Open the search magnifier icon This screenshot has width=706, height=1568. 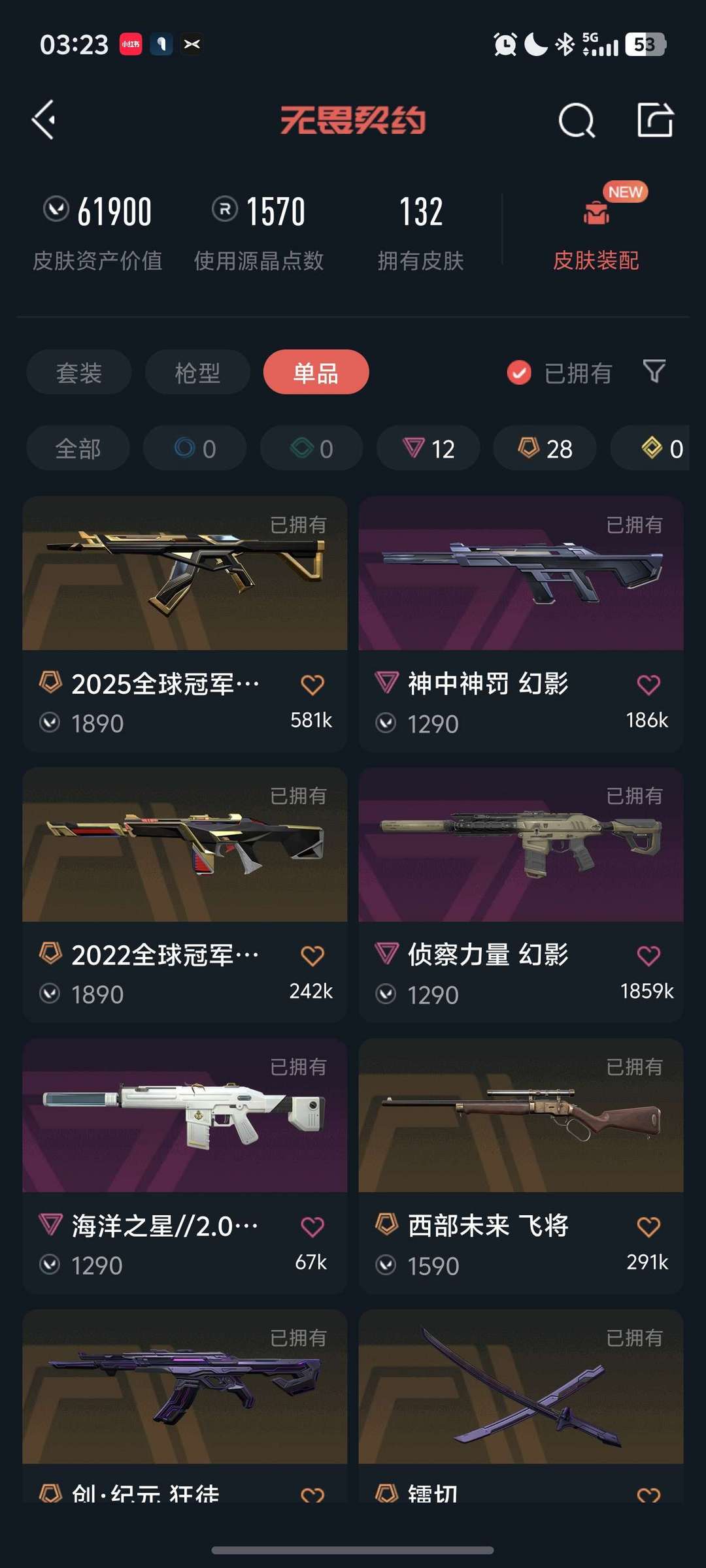pyautogui.click(x=577, y=120)
